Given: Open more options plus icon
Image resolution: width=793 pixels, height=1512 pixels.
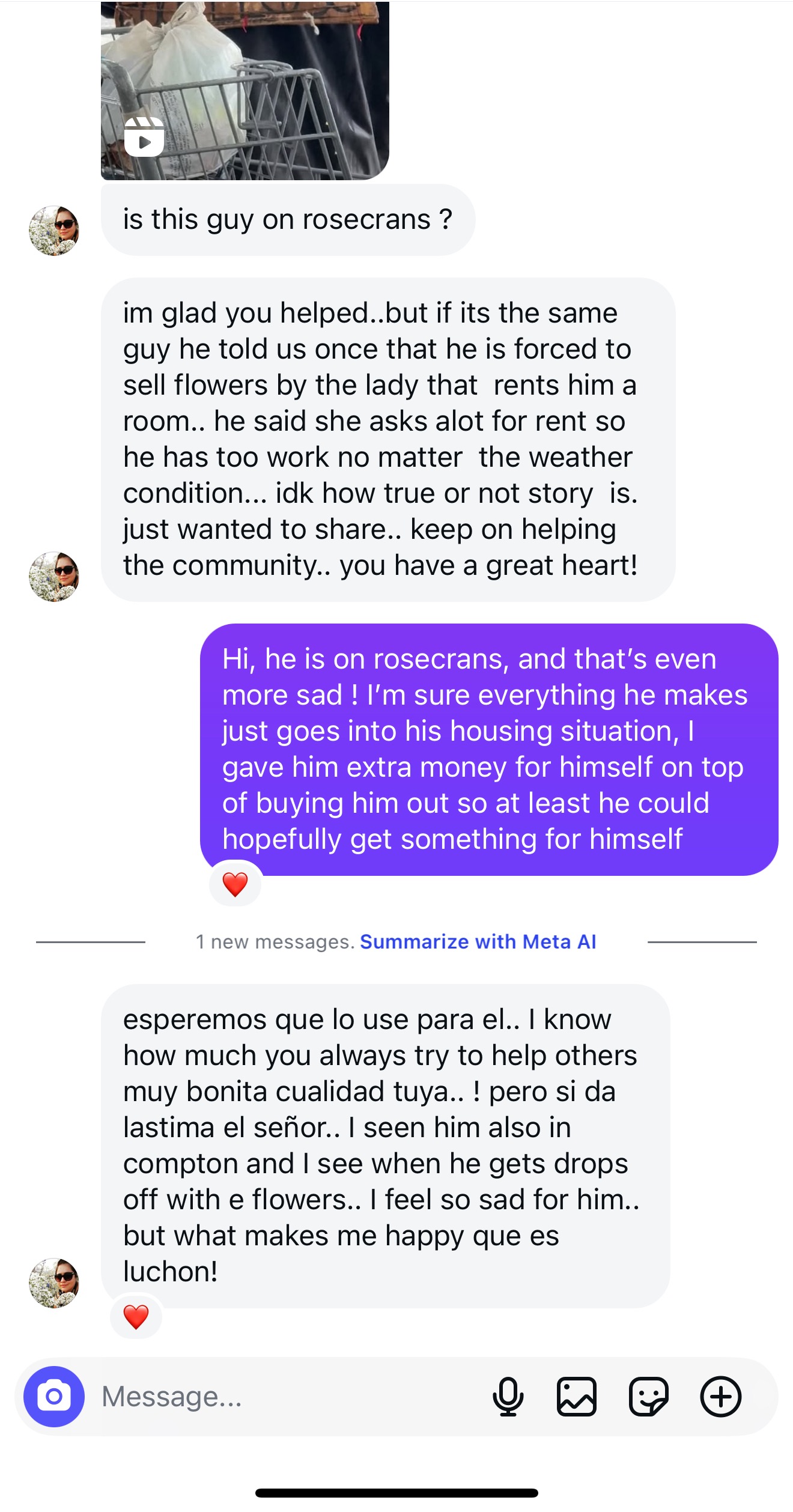Looking at the screenshot, I should [x=720, y=1396].
